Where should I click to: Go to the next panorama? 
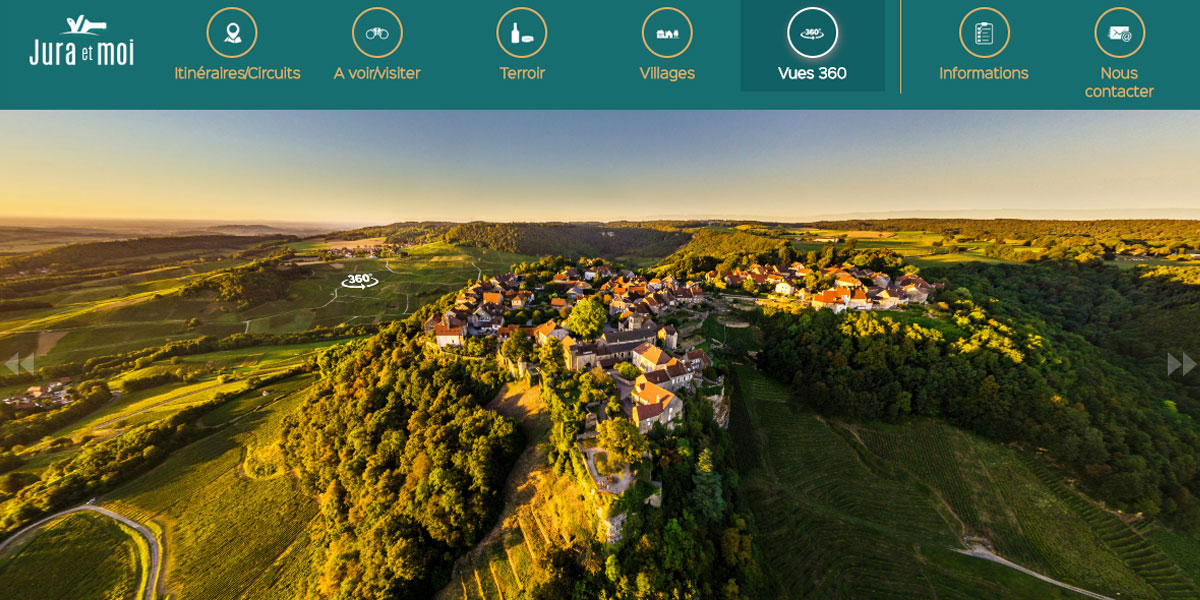(x=1182, y=364)
